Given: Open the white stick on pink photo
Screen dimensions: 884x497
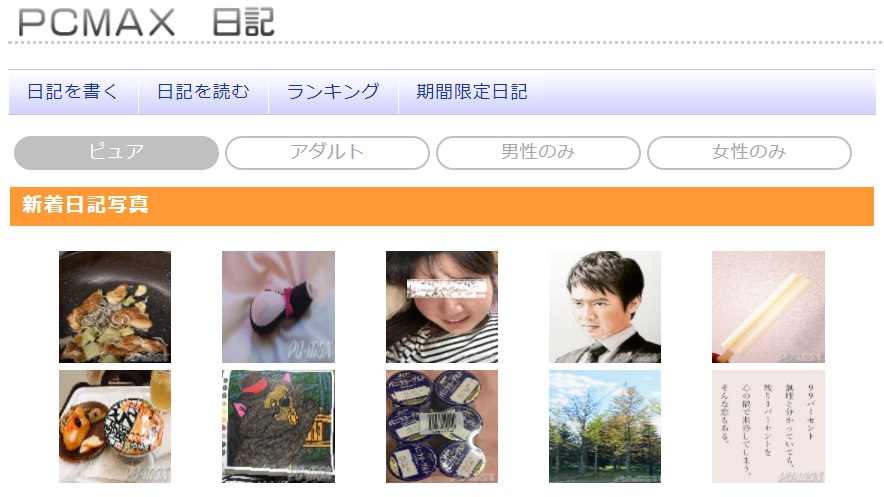Looking at the screenshot, I should click(768, 306).
